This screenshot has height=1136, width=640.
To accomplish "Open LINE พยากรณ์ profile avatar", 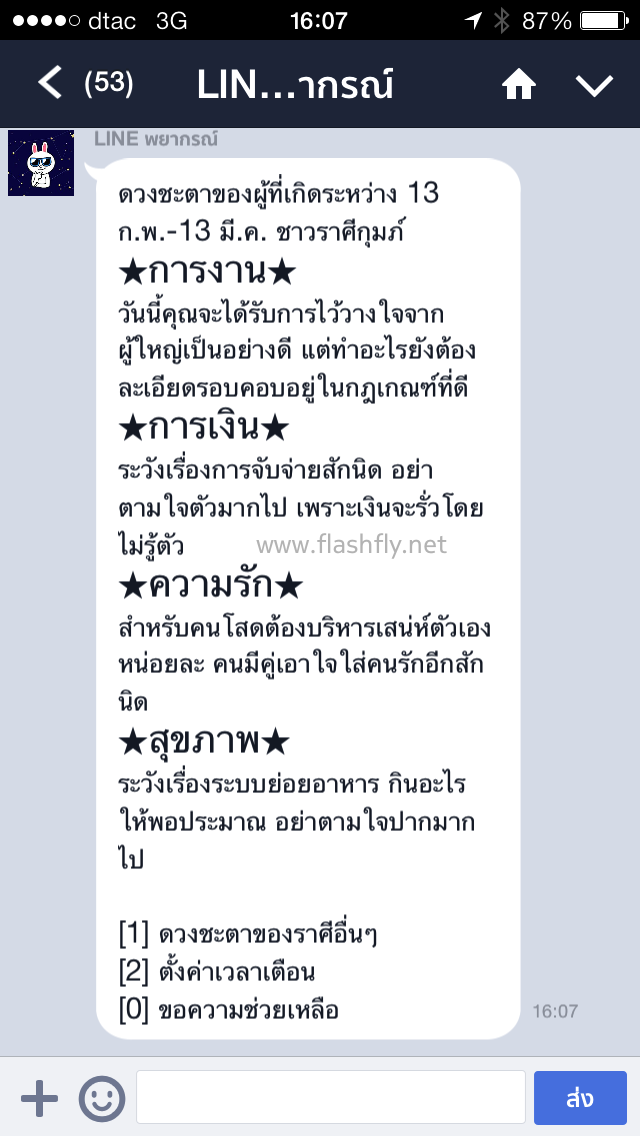I will click(x=41, y=163).
